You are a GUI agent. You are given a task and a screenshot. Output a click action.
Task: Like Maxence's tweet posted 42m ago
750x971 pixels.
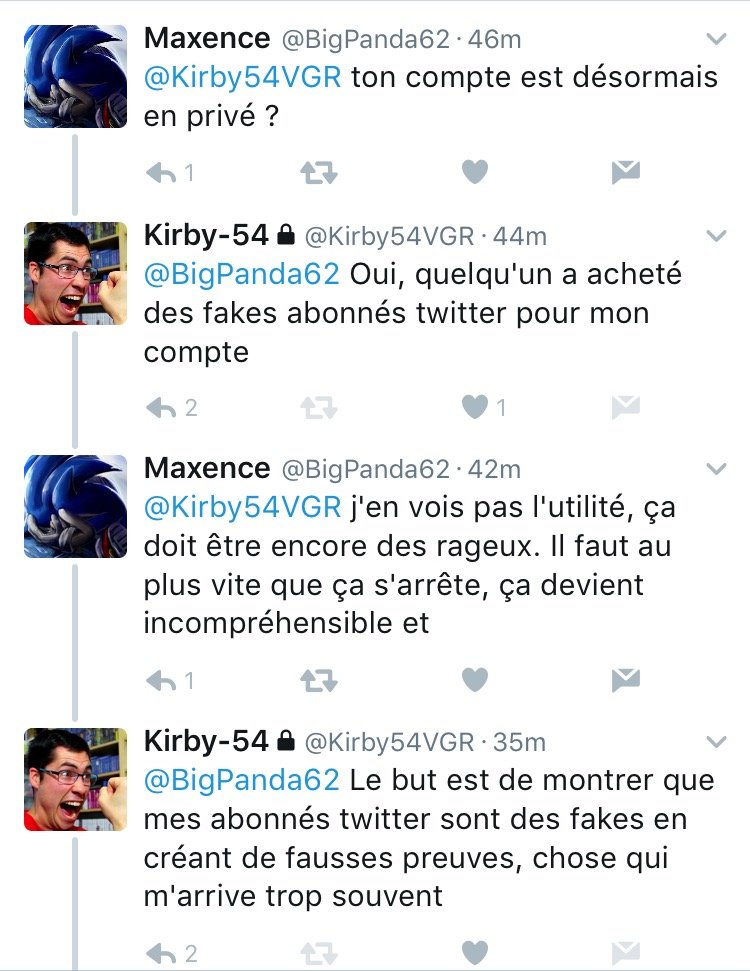point(475,681)
